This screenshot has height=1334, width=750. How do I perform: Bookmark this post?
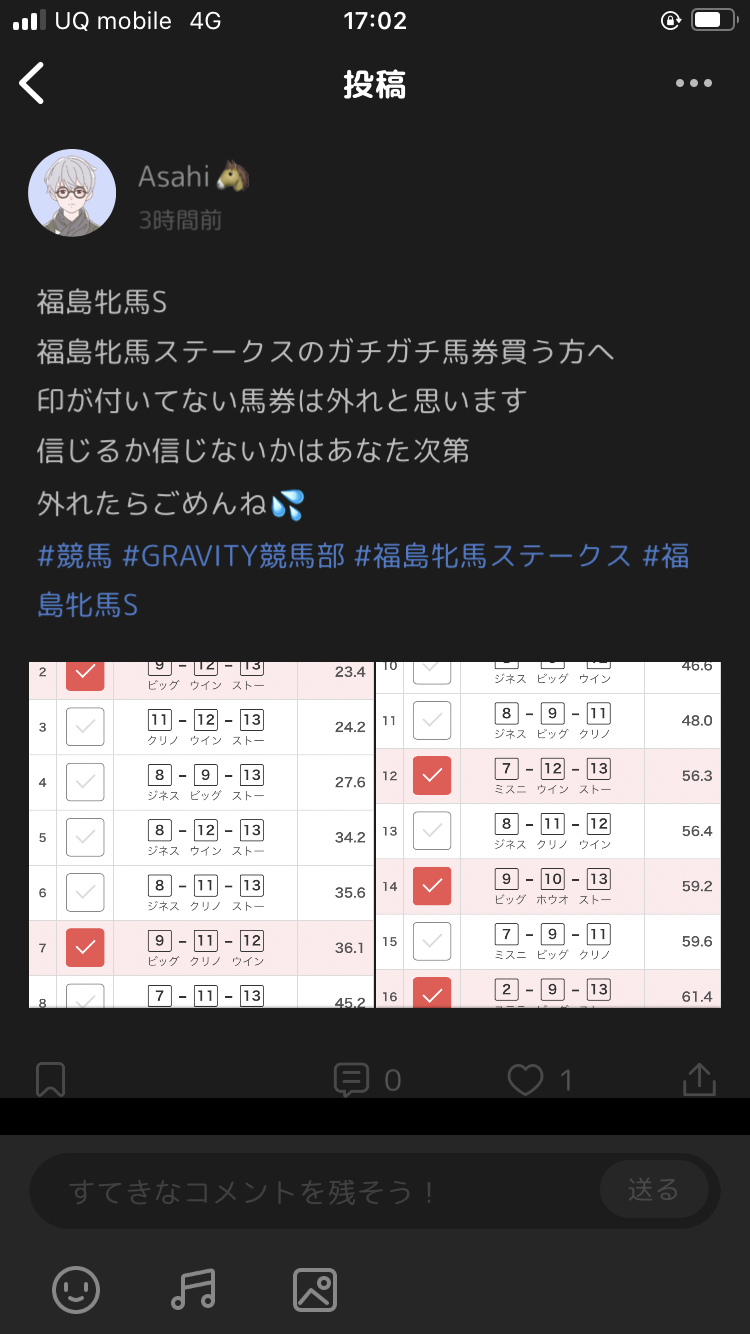(x=50, y=1080)
